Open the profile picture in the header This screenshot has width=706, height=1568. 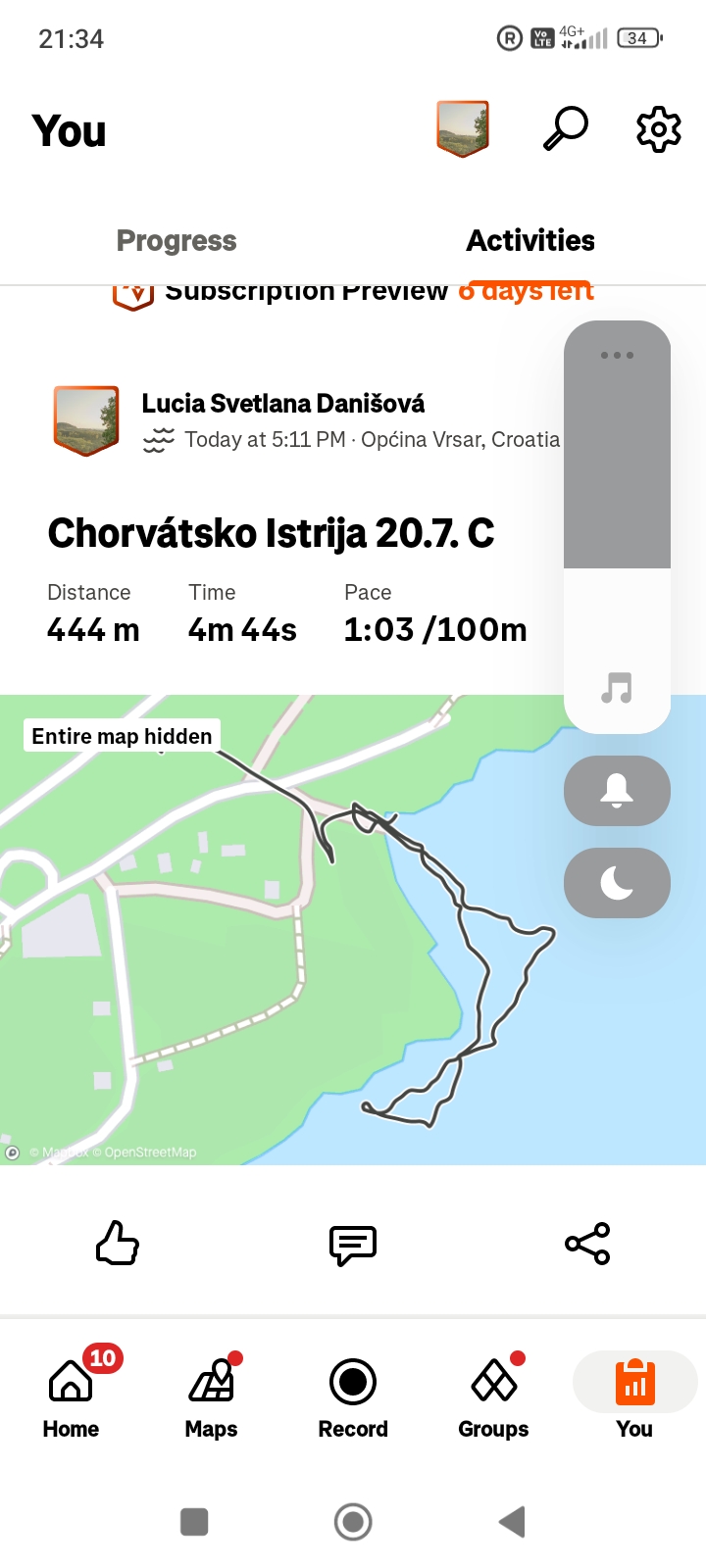pyautogui.click(x=463, y=128)
